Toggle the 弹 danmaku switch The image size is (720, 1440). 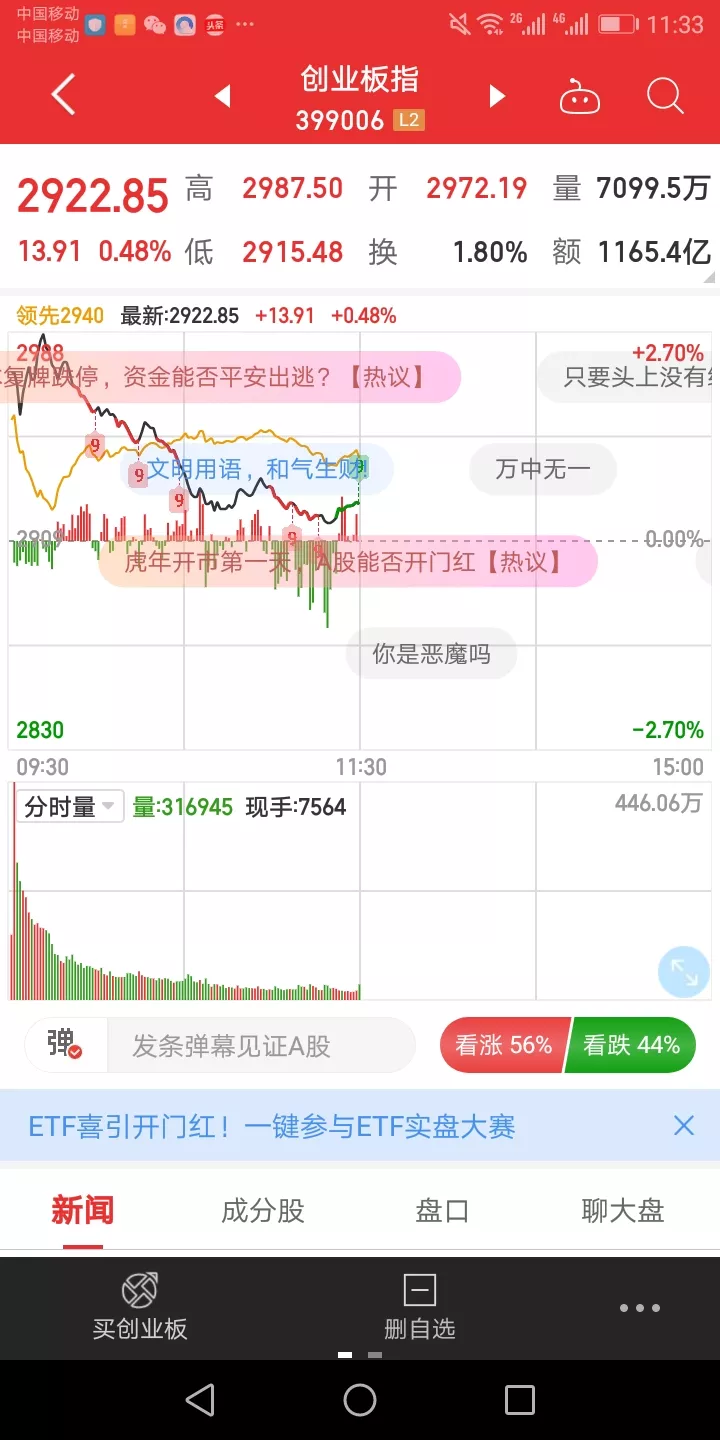(x=65, y=1045)
